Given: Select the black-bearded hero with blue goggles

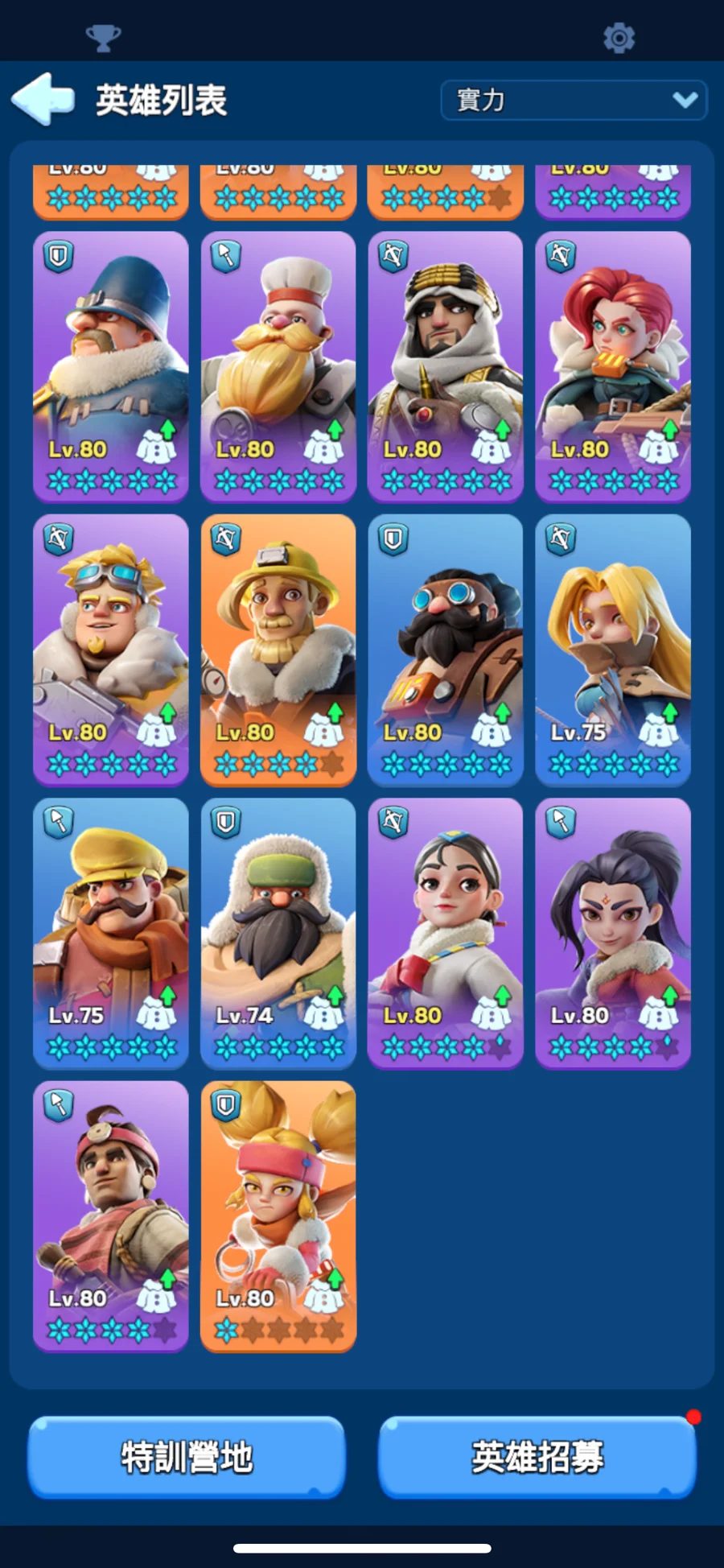Looking at the screenshot, I should point(445,650).
